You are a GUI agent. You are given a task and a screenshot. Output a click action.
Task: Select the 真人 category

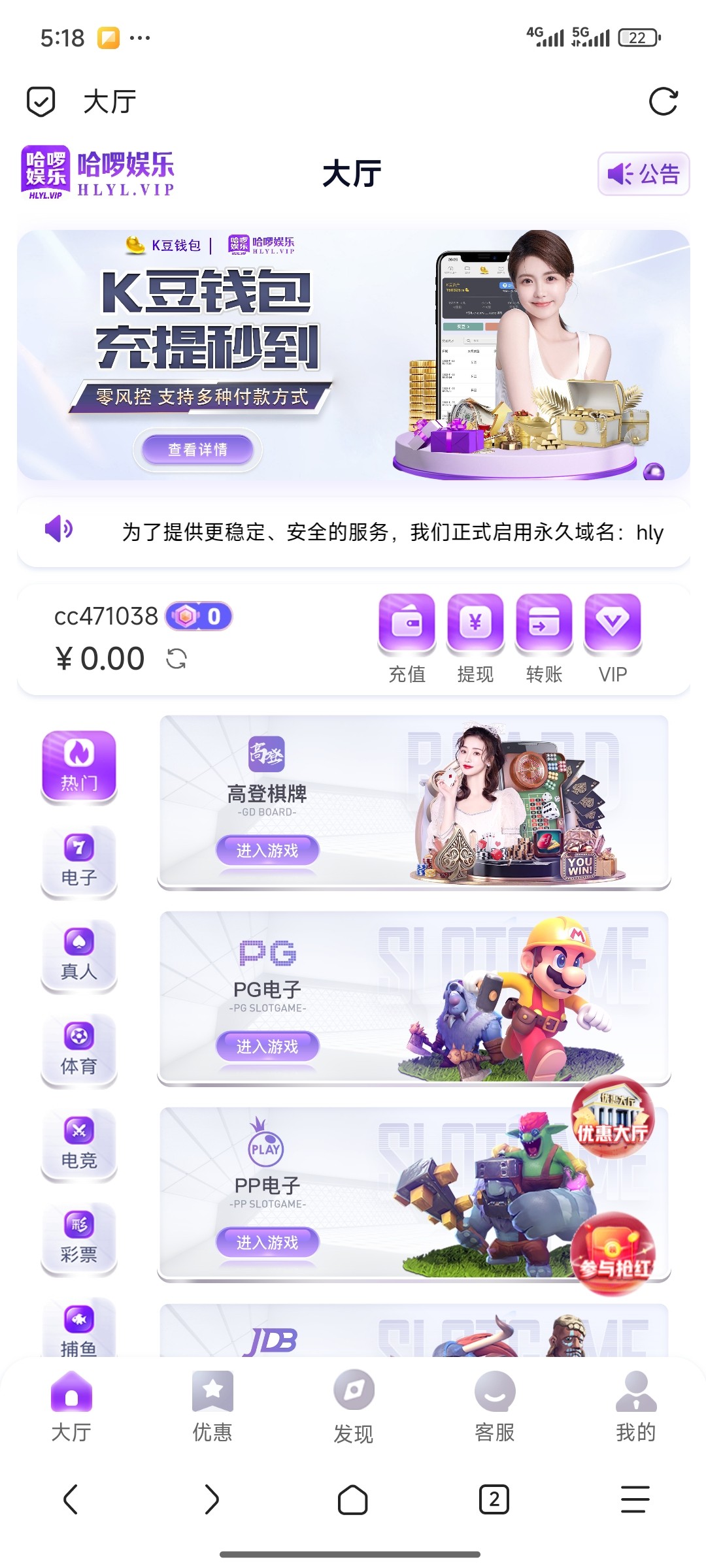(79, 955)
